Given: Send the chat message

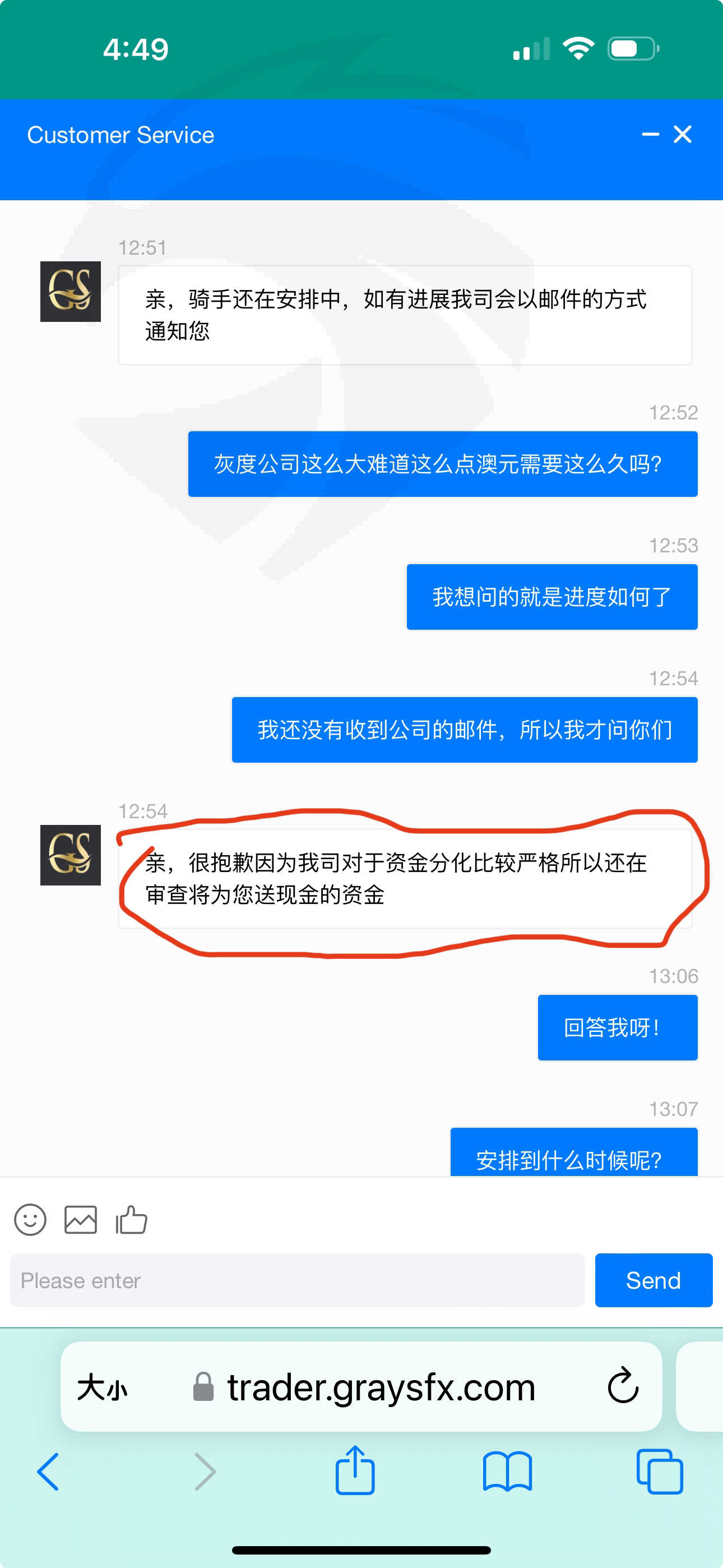Looking at the screenshot, I should (654, 1280).
